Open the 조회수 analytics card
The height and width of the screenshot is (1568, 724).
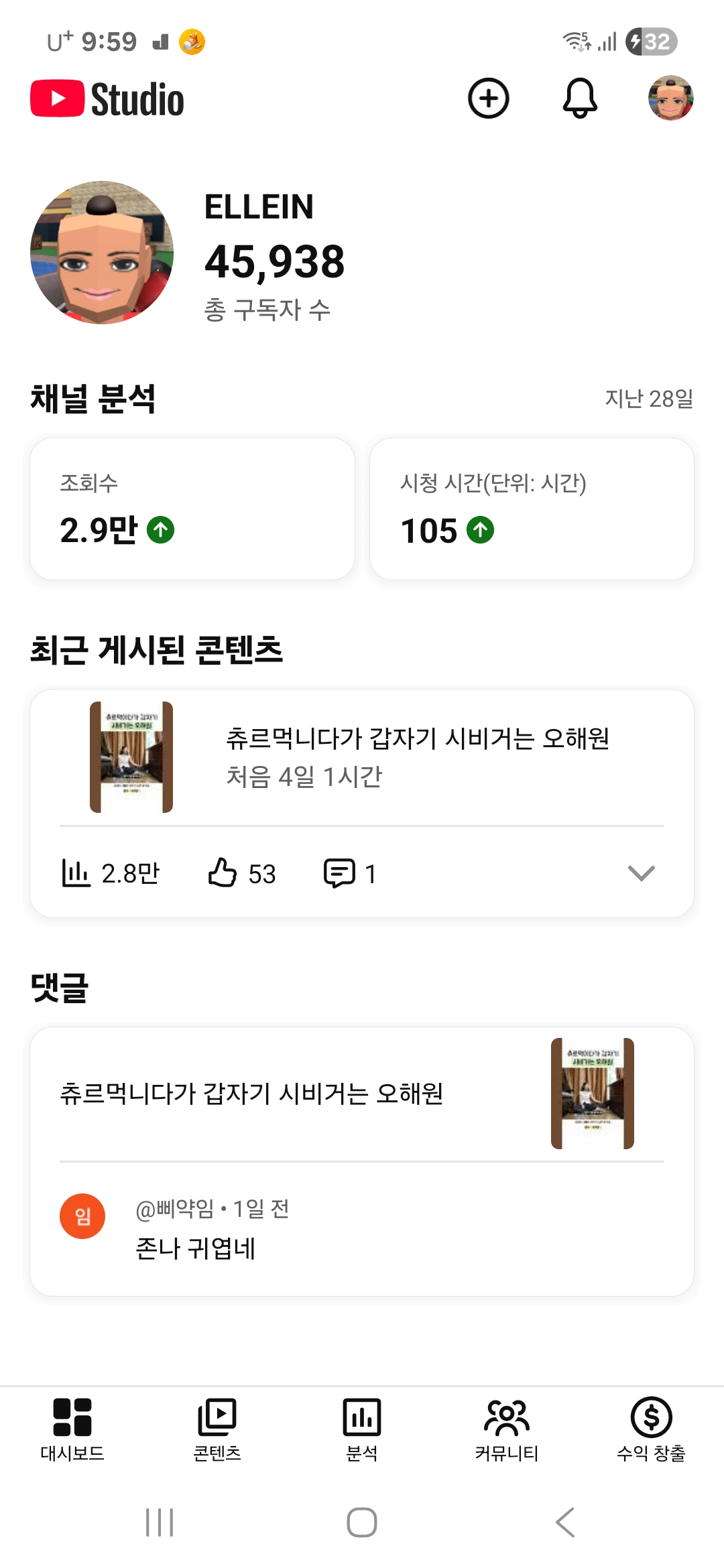tap(192, 509)
